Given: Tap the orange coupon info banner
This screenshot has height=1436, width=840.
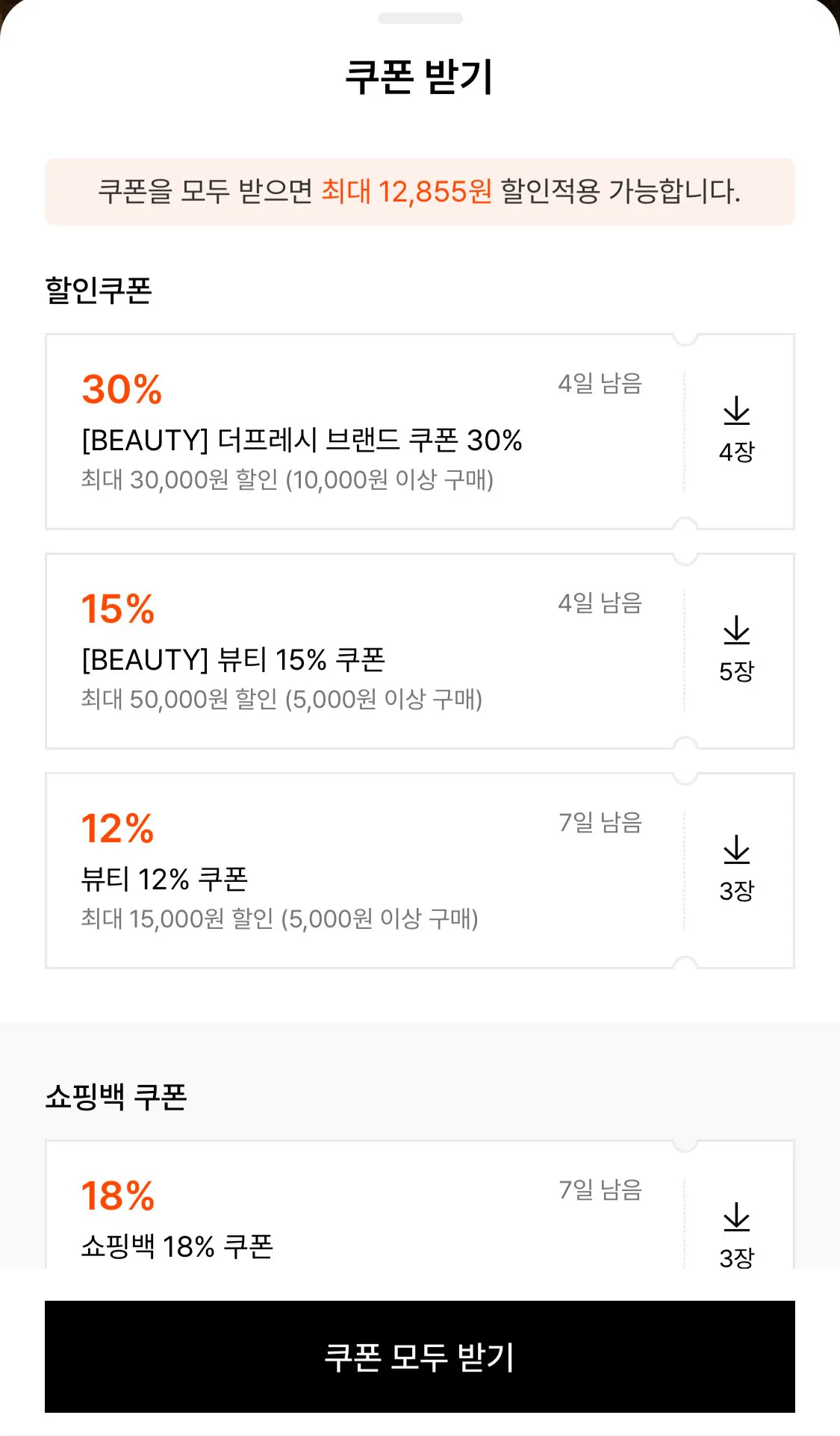Looking at the screenshot, I should [x=420, y=192].
